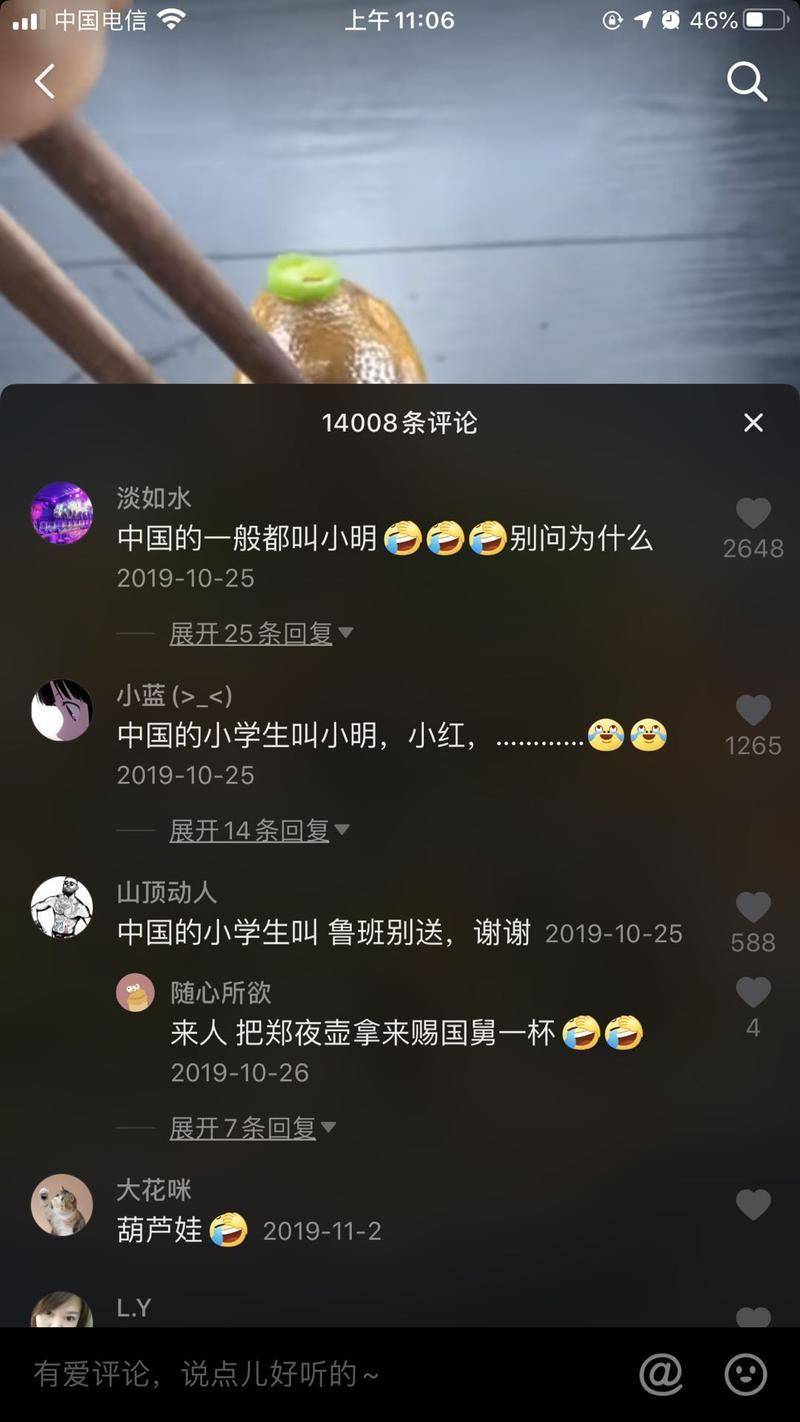Open 大花咪's profile avatar

(62, 1205)
